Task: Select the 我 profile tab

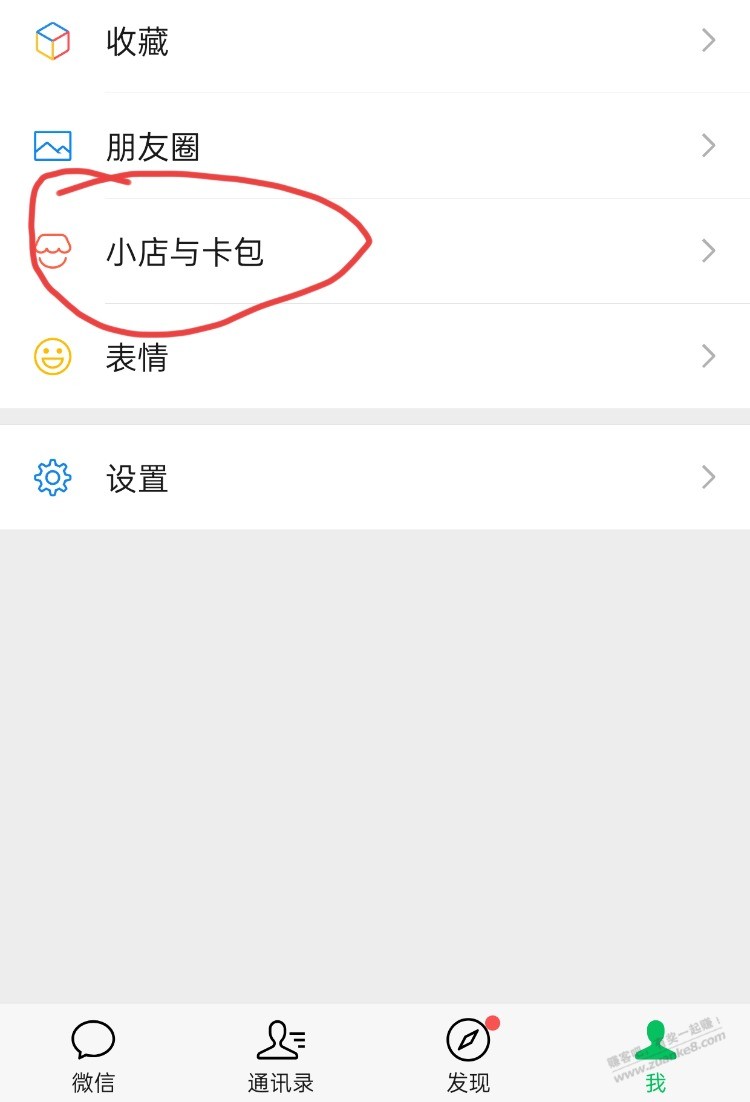Action: (656, 1055)
